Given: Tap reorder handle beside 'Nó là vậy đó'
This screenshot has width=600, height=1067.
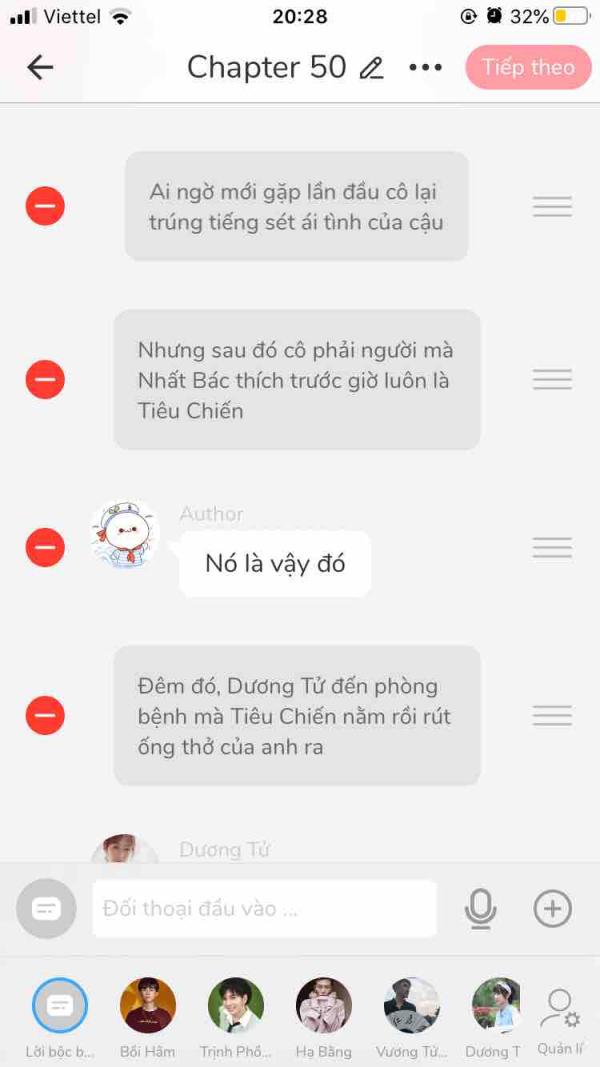Looking at the screenshot, I should (552, 547).
